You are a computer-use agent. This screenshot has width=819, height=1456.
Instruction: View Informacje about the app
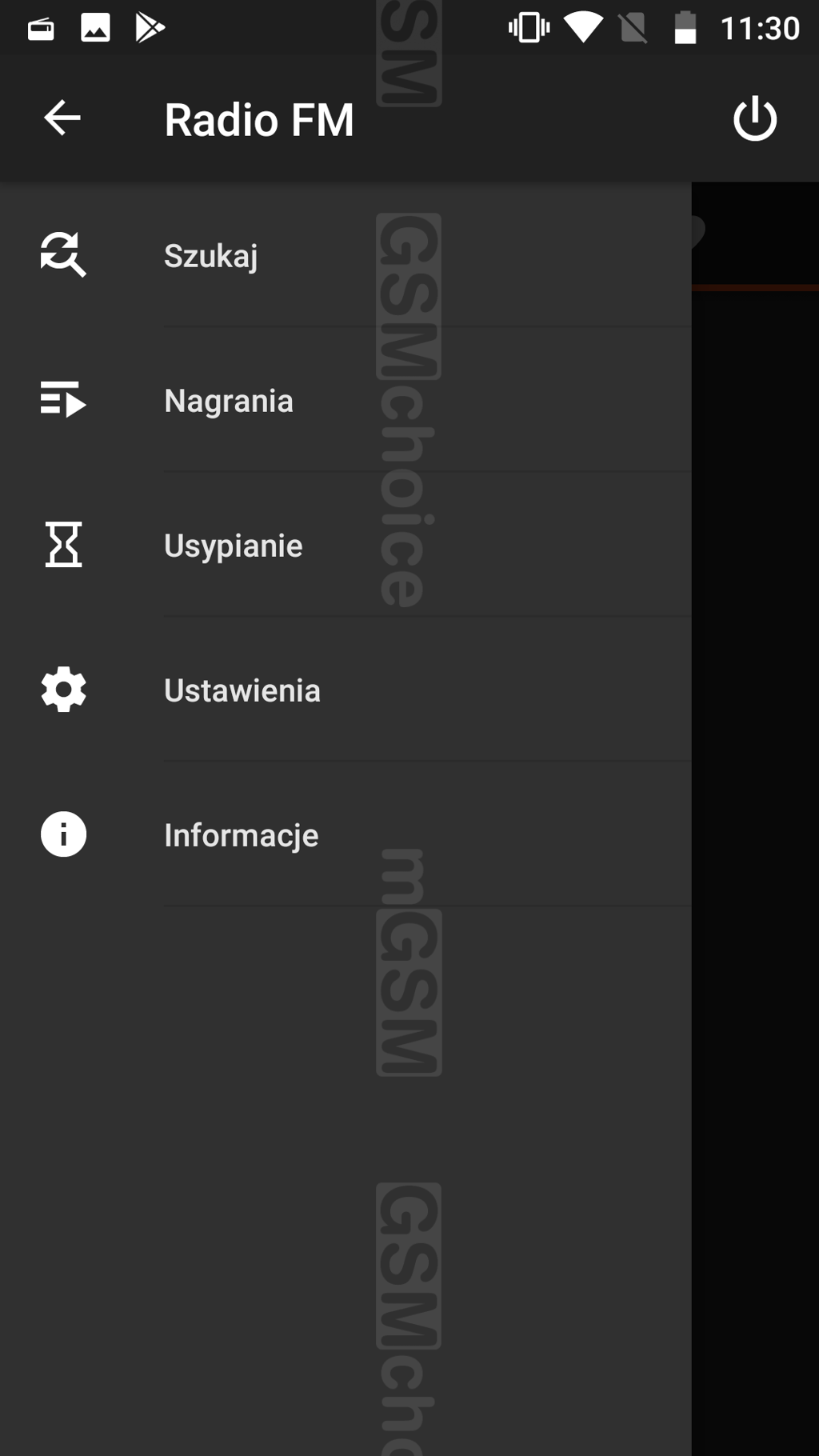(241, 835)
